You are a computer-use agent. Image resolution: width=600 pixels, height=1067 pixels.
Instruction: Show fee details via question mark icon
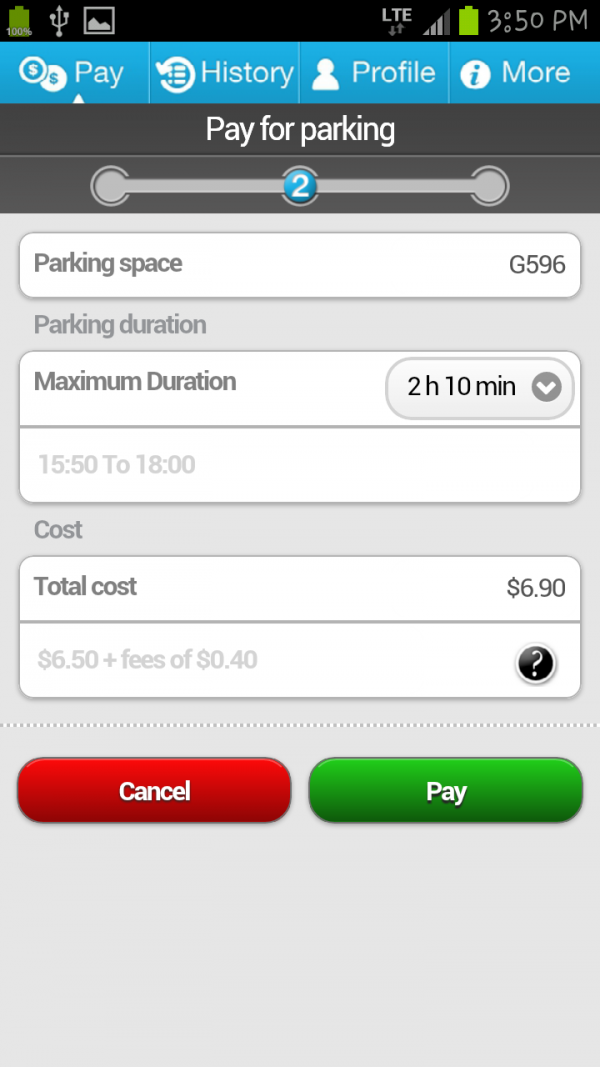pyautogui.click(x=536, y=663)
